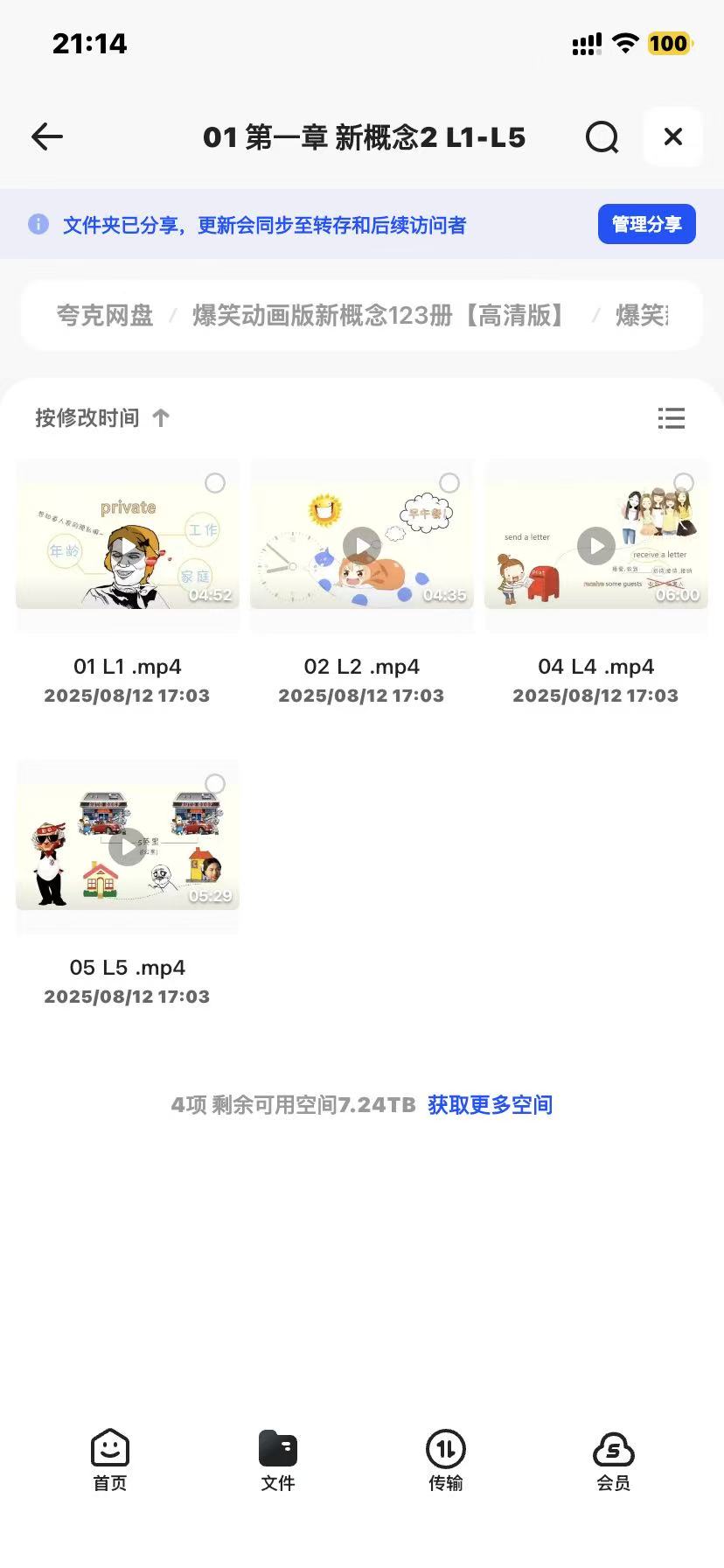Viewport: 724px width, 1568px height.
Task: Play the 01 L1 .mp4 video
Action: (128, 546)
